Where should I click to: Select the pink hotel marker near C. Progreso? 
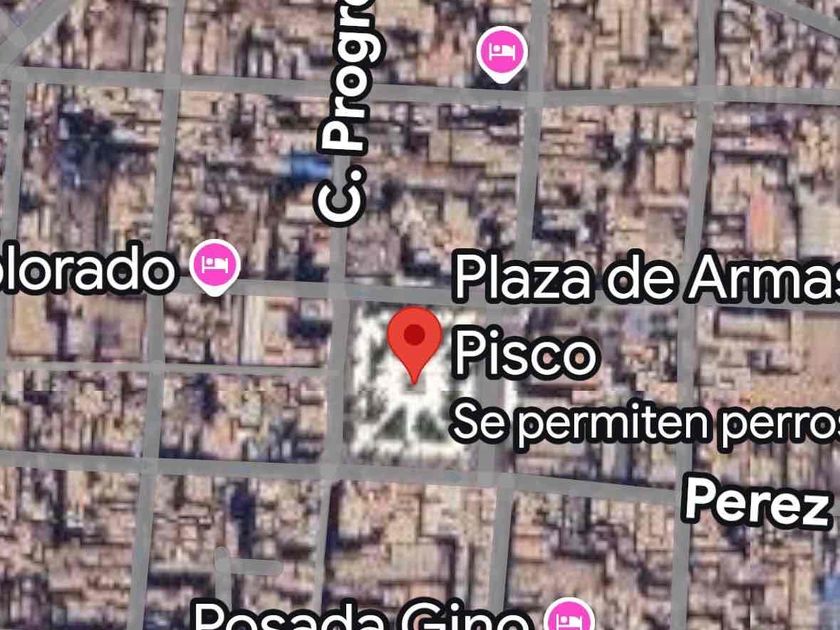tap(501, 51)
